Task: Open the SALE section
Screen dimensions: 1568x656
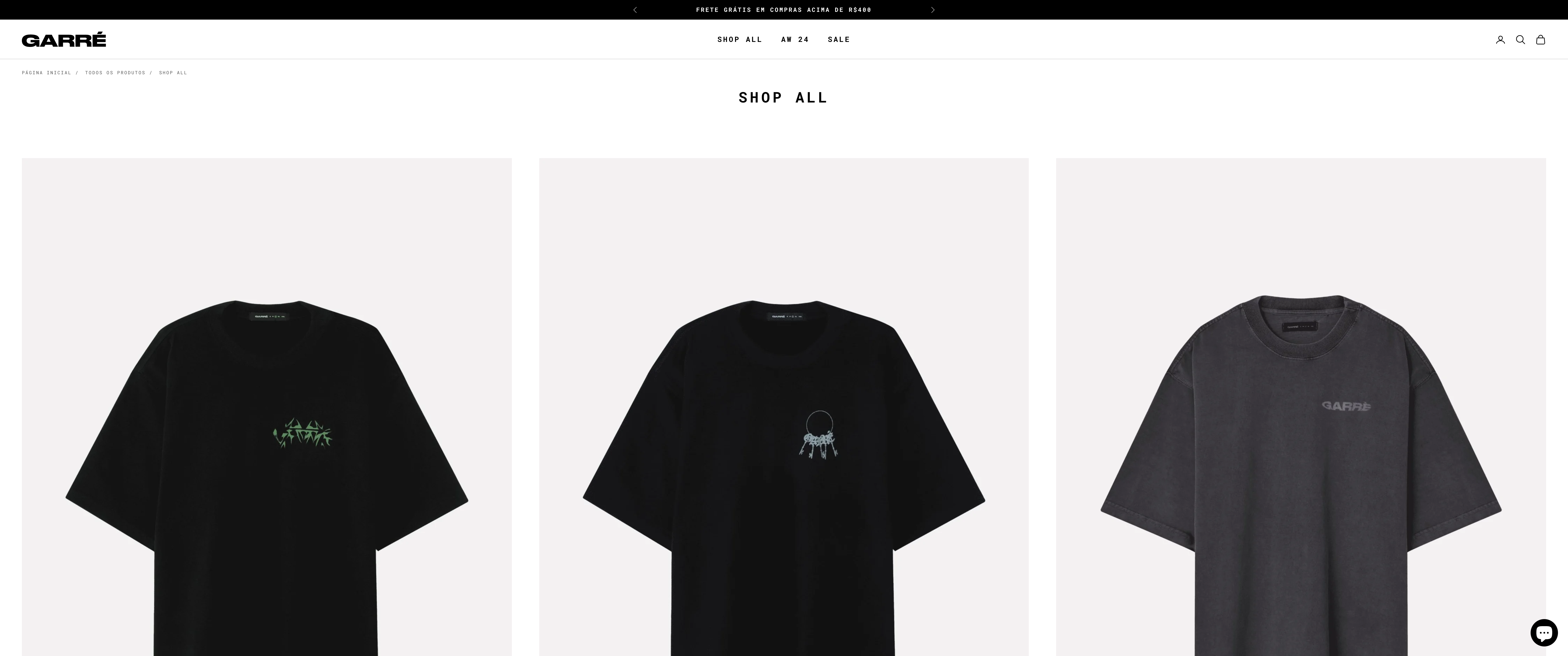Action: [838, 40]
